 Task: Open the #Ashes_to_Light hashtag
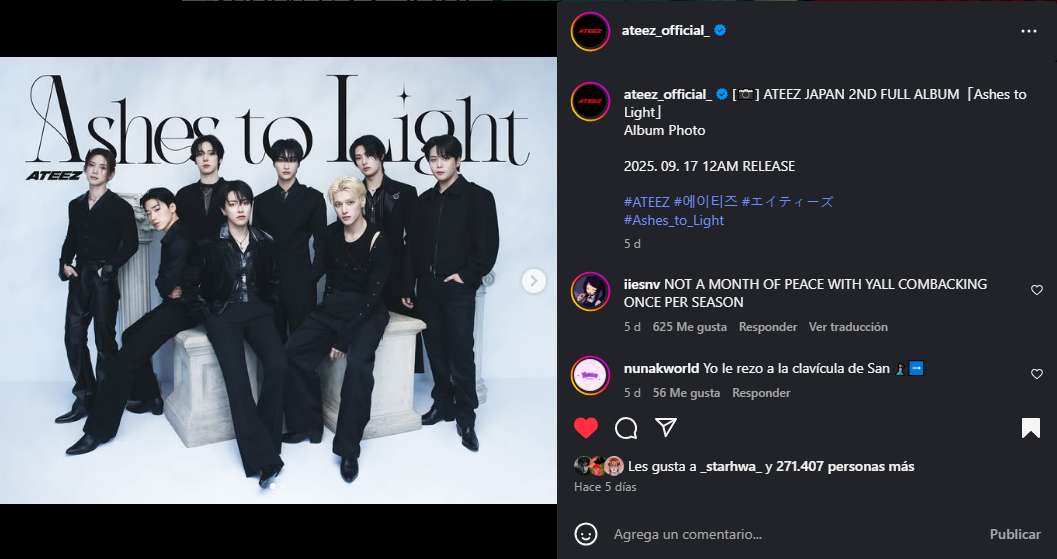click(x=673, y=220)
